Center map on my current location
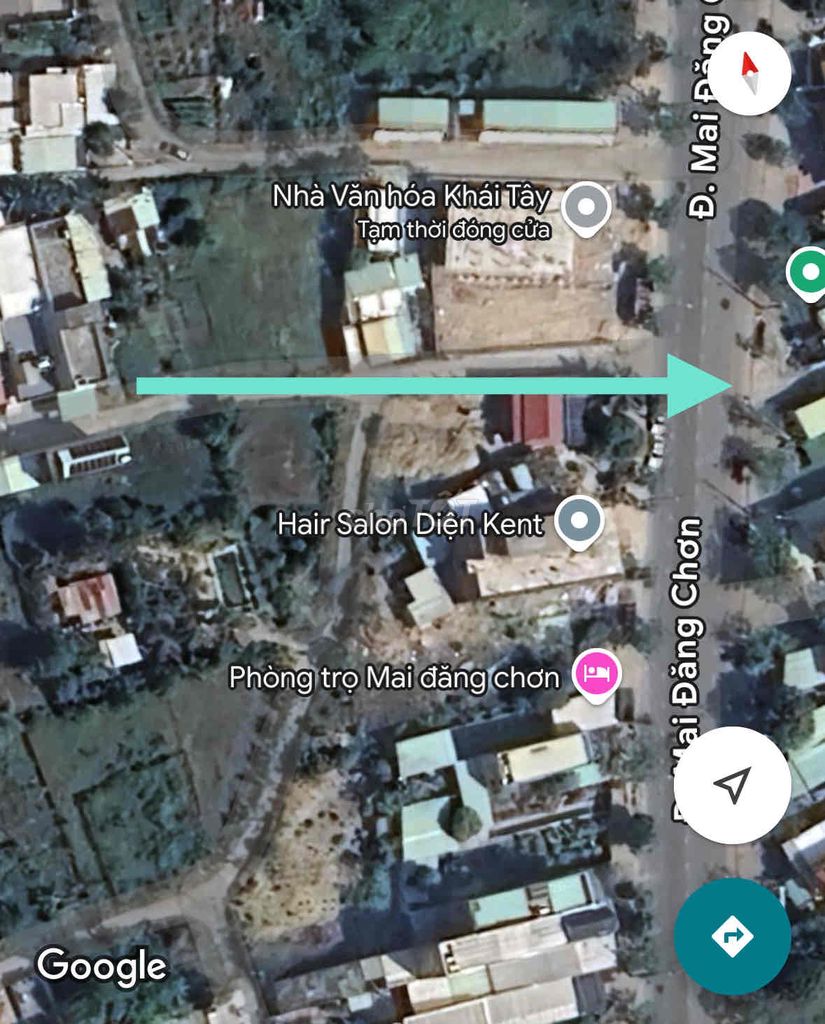The height and width of the screenshot is (1024, 825). pyautogui.click(x=733, y=785)
